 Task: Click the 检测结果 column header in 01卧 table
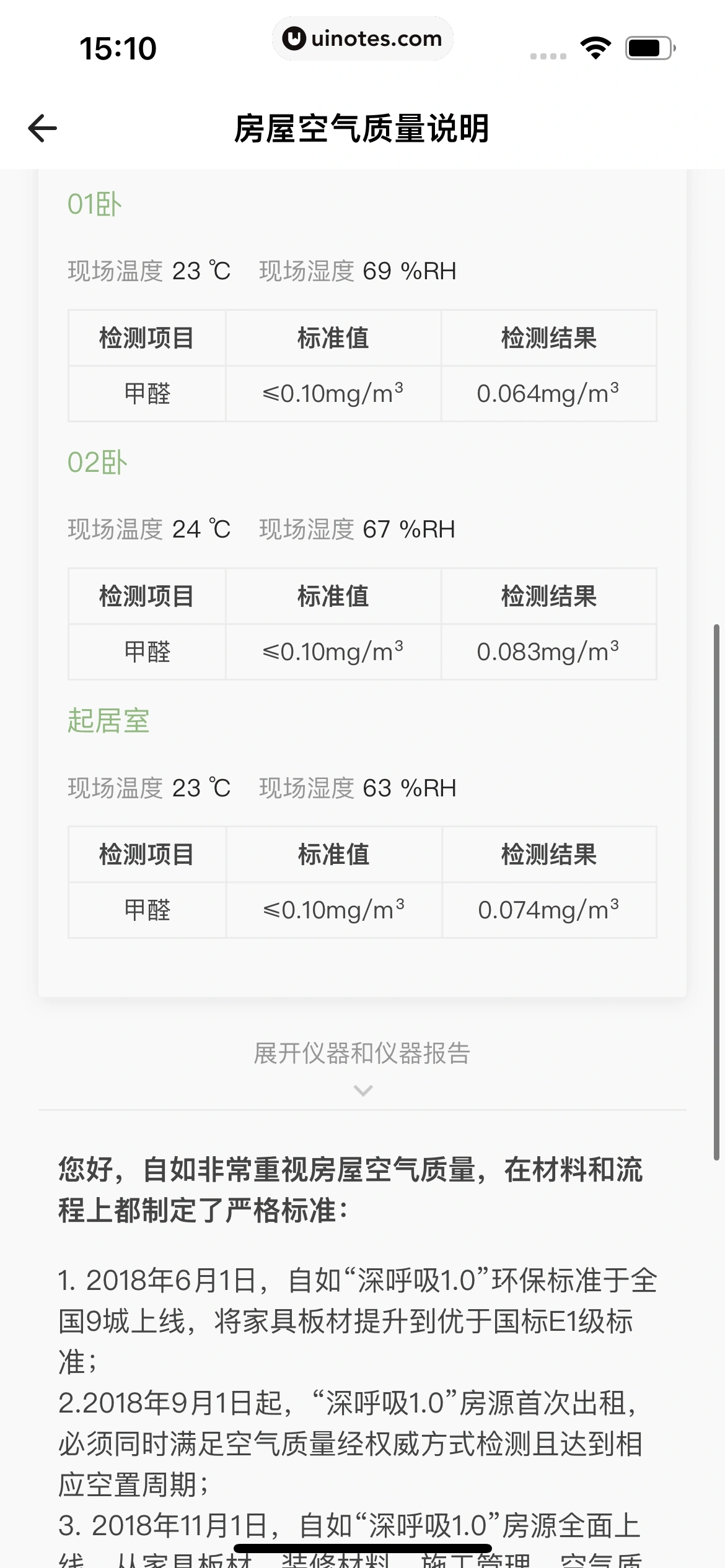[549, 338]
